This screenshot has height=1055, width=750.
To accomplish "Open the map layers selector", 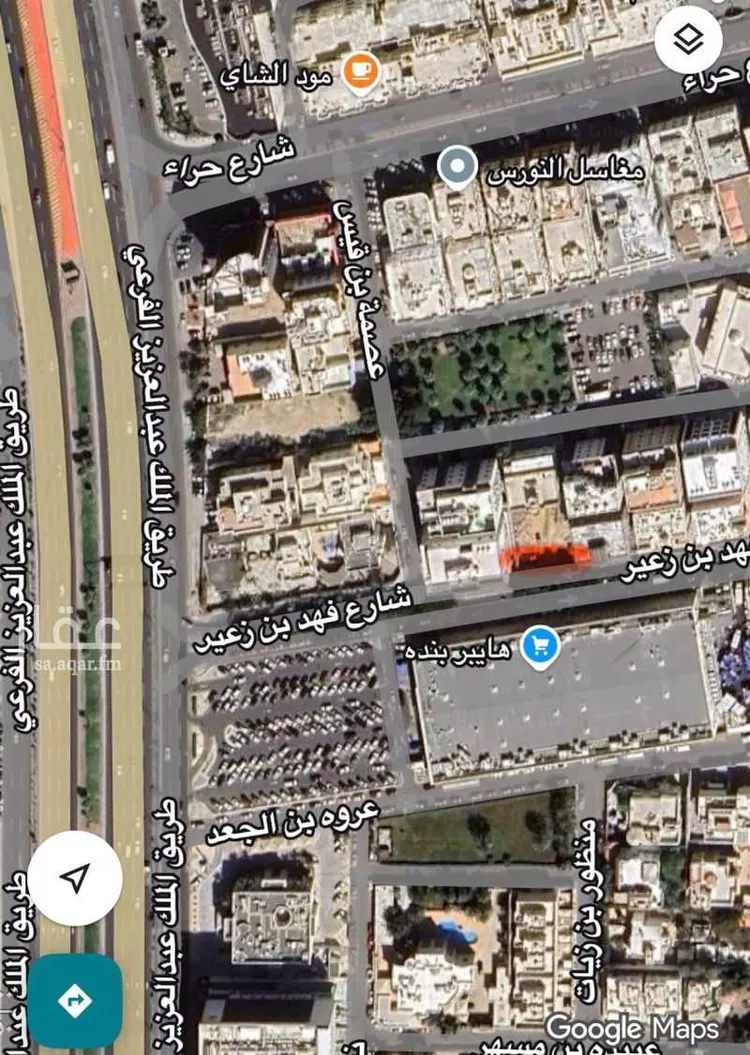I will pyautogui.click(x=688, y=40).
